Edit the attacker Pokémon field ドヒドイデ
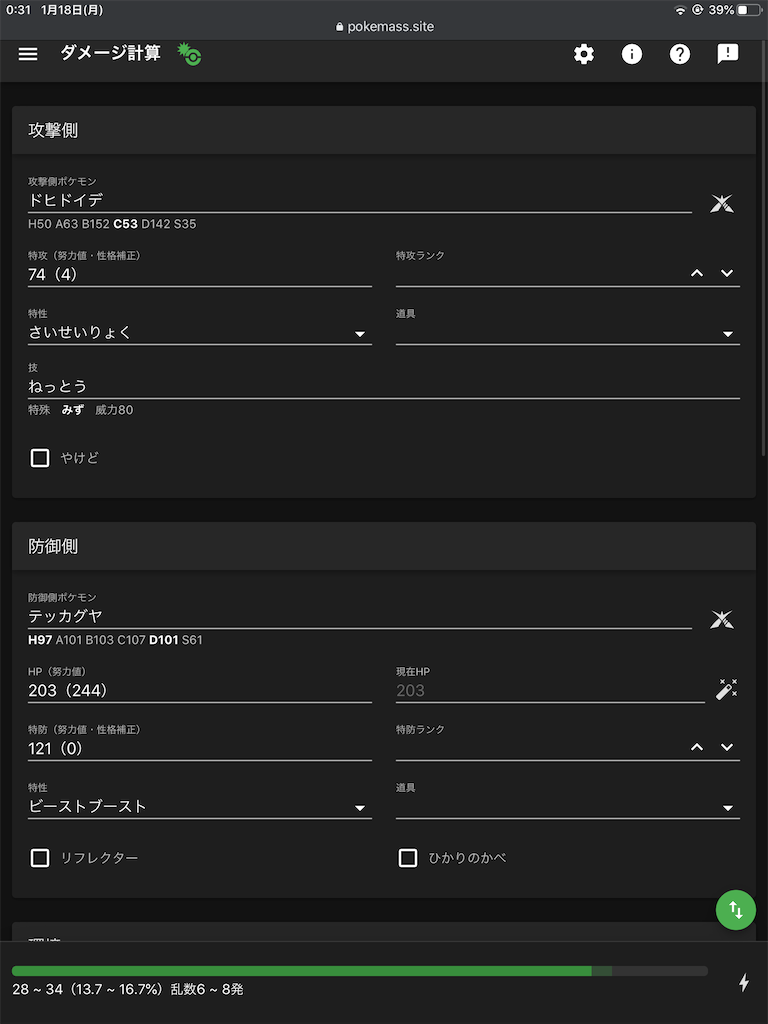The image size is (768, 1024). pos(360,200)
